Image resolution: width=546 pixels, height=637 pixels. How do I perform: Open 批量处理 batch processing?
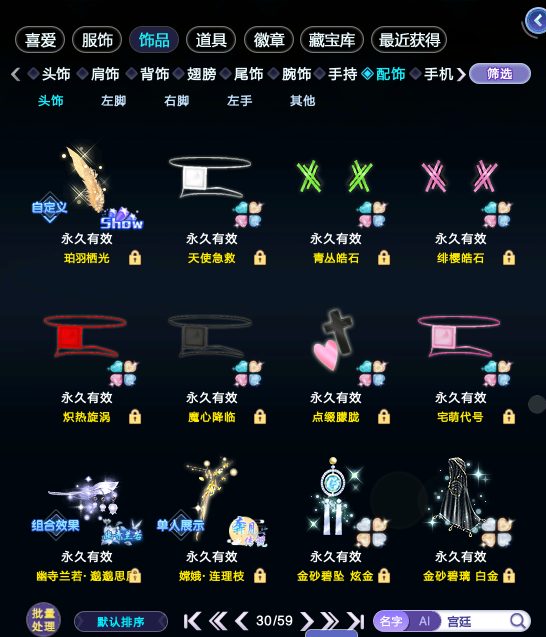43,620
